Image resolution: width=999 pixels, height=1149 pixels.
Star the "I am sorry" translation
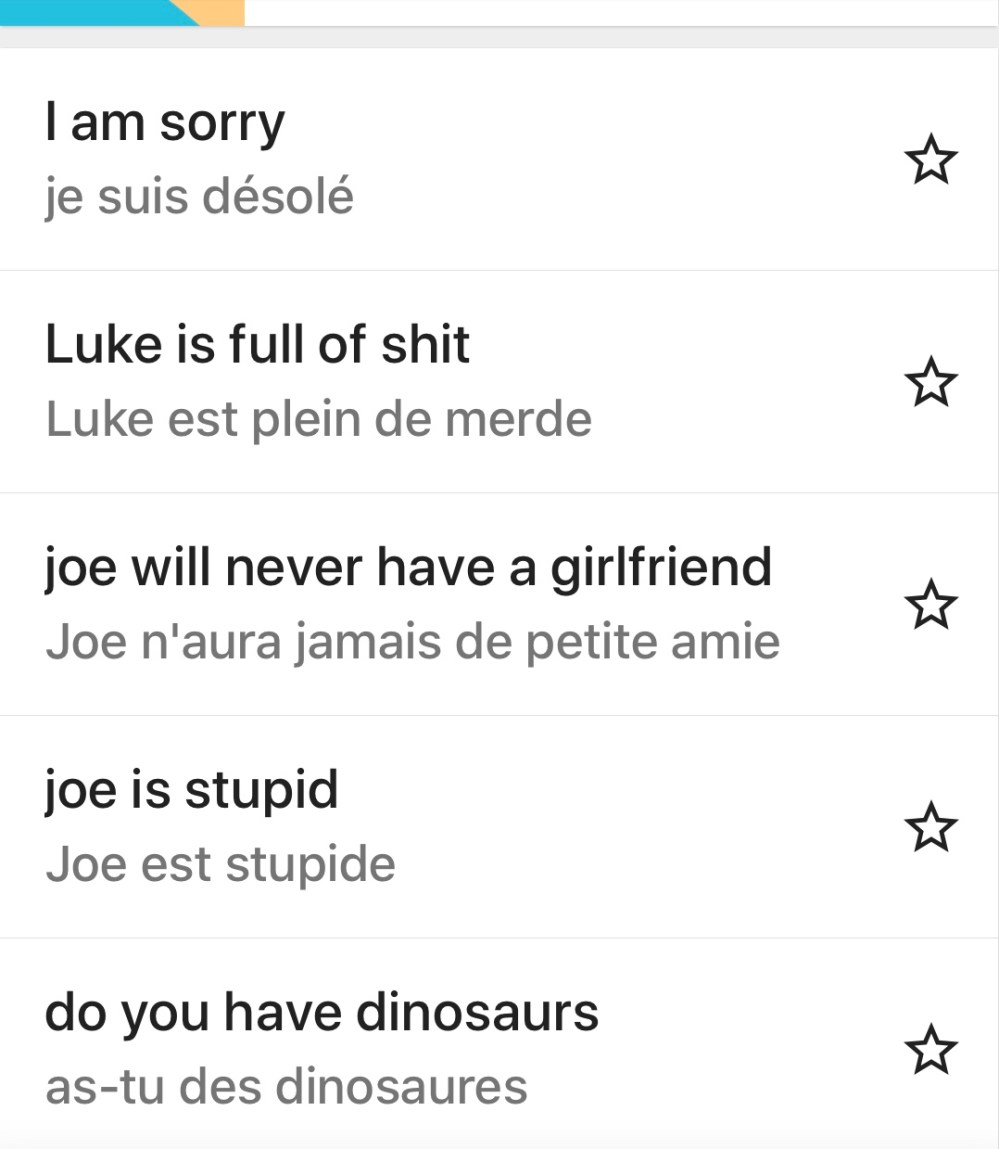pyautogui.click(x=930, y=161)
